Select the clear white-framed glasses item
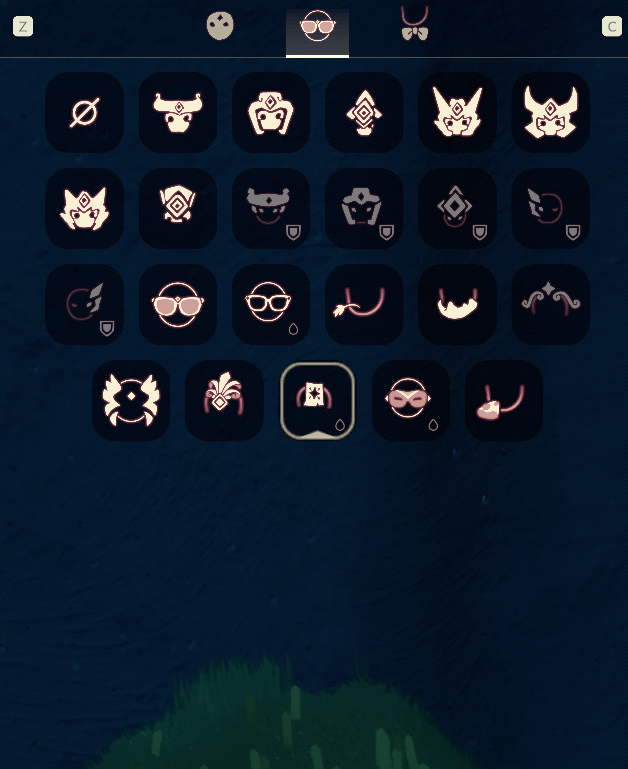 [270, 304]
